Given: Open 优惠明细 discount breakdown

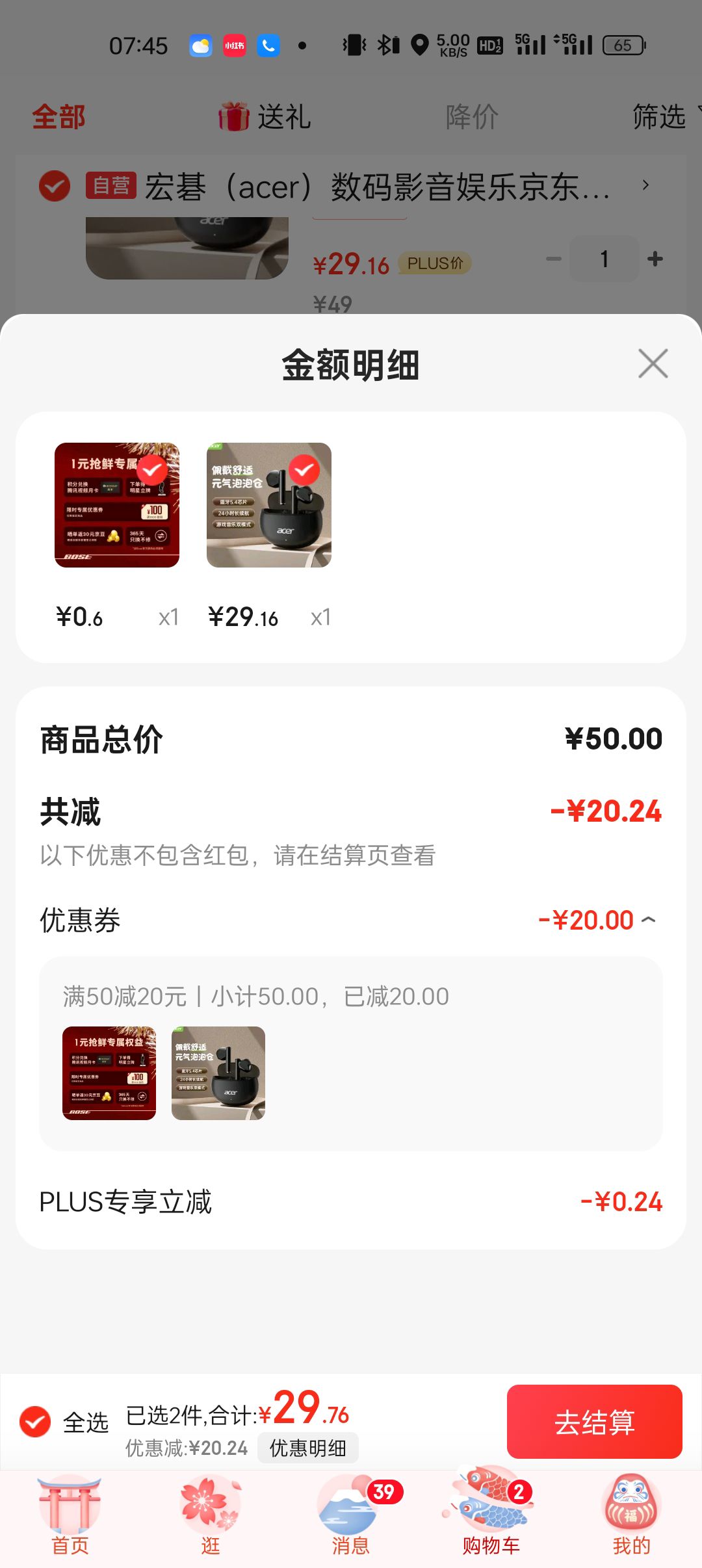Looking at the screenshot, I should (x=307, y=1448).
